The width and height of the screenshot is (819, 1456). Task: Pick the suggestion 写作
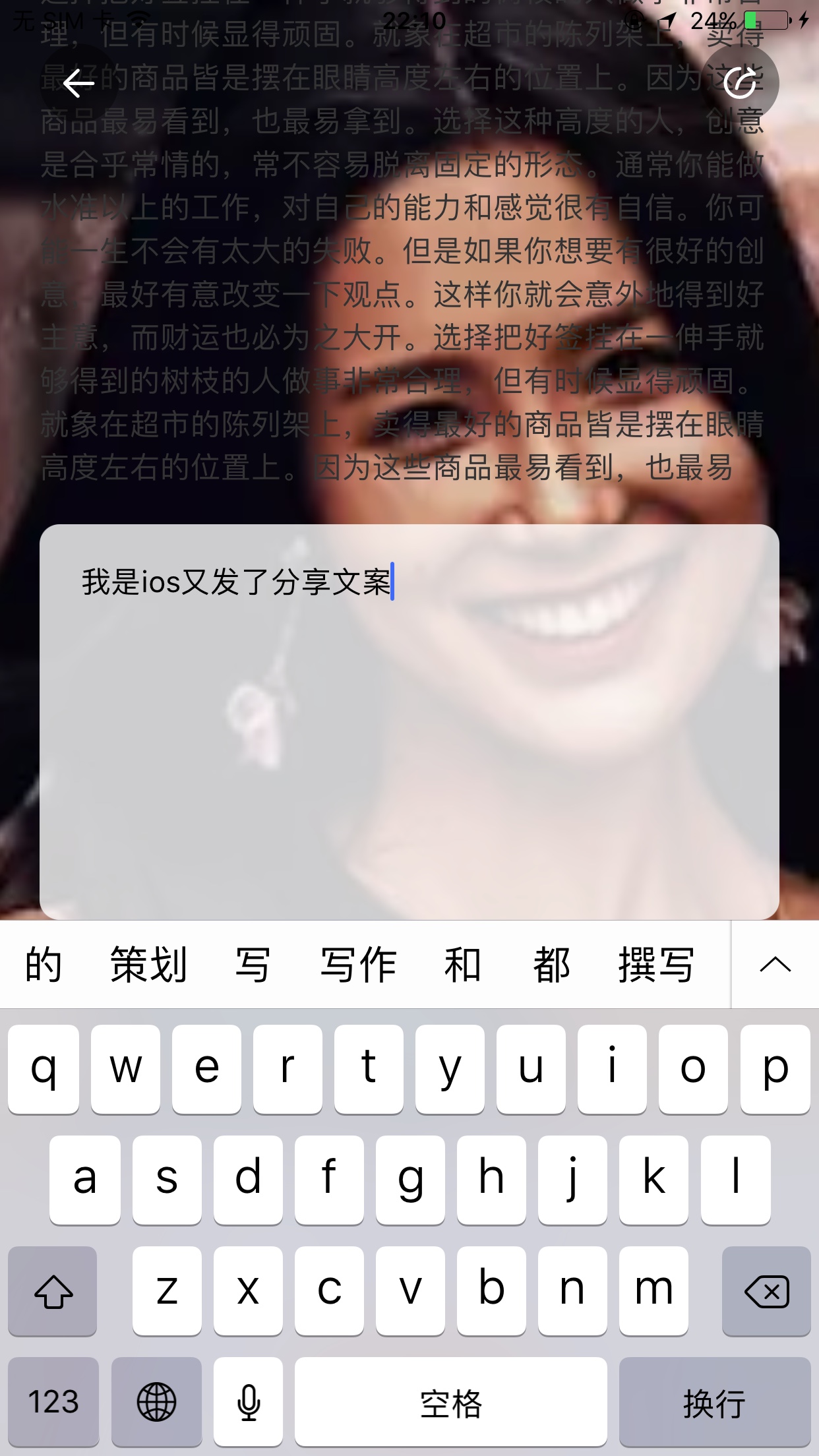point(358,965)
